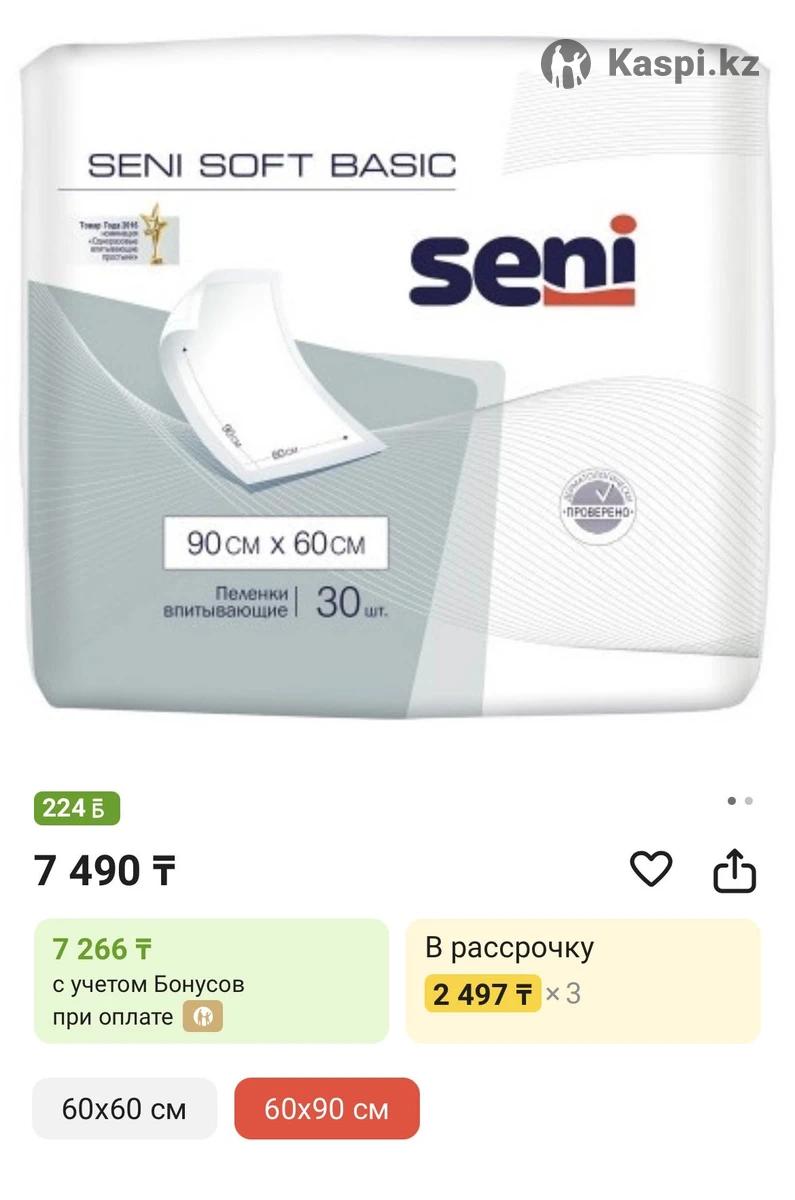Share this Seni product

coord(734,871)
